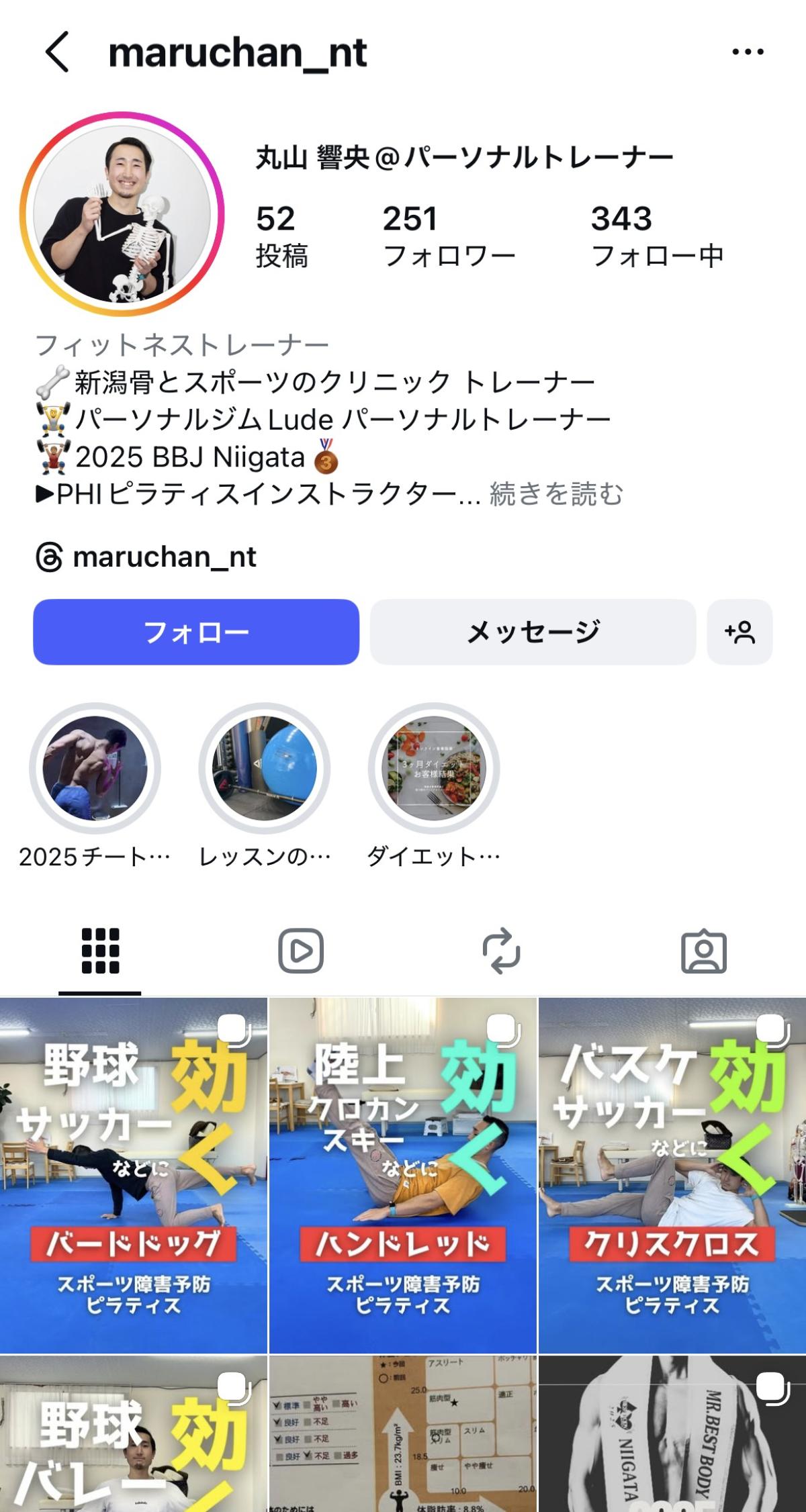Screen dimensions: 806x1512
Task: Open the 2025チート highlight
Action: click(x=95, y=769)
